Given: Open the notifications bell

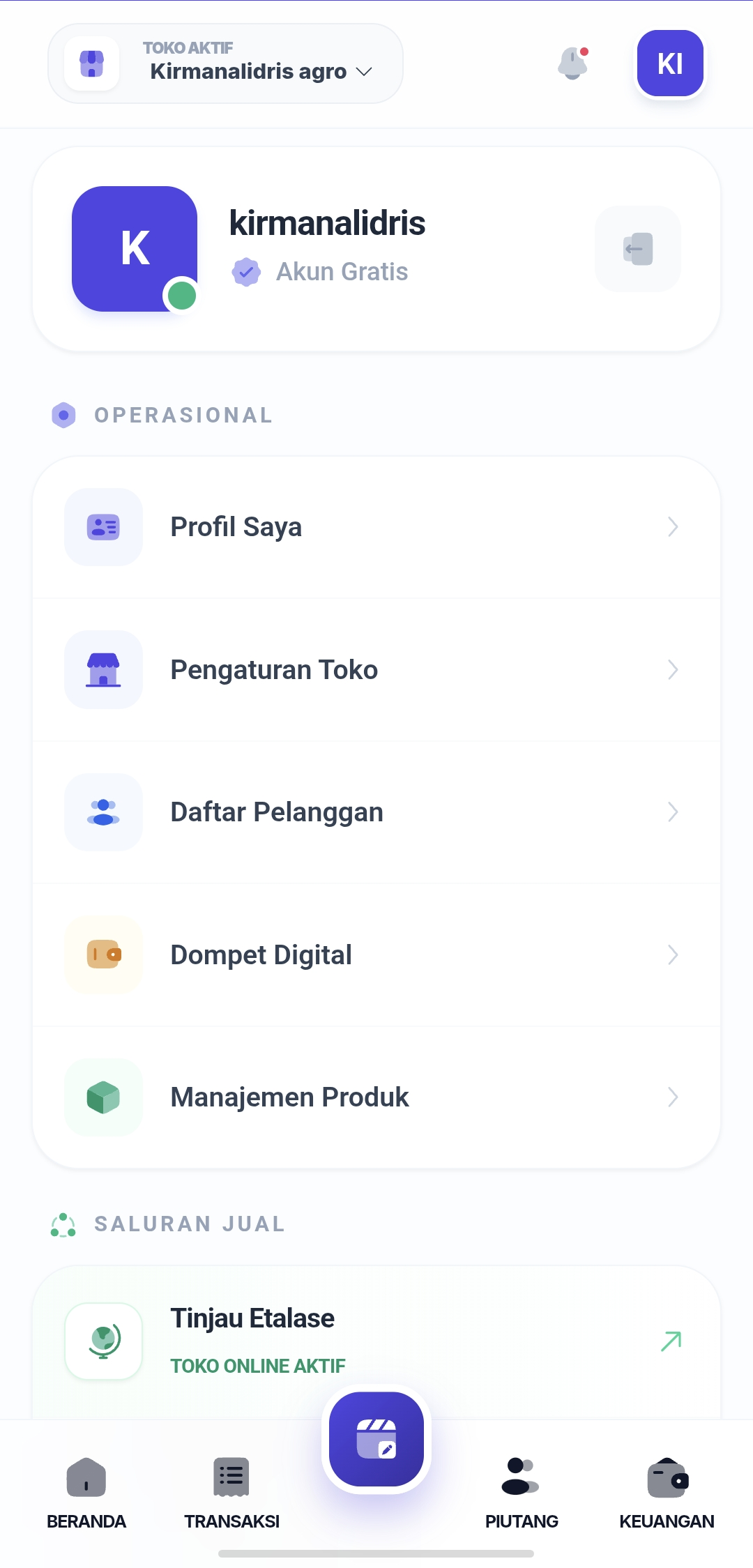Looking at the screenshot, I should (573, 63).
